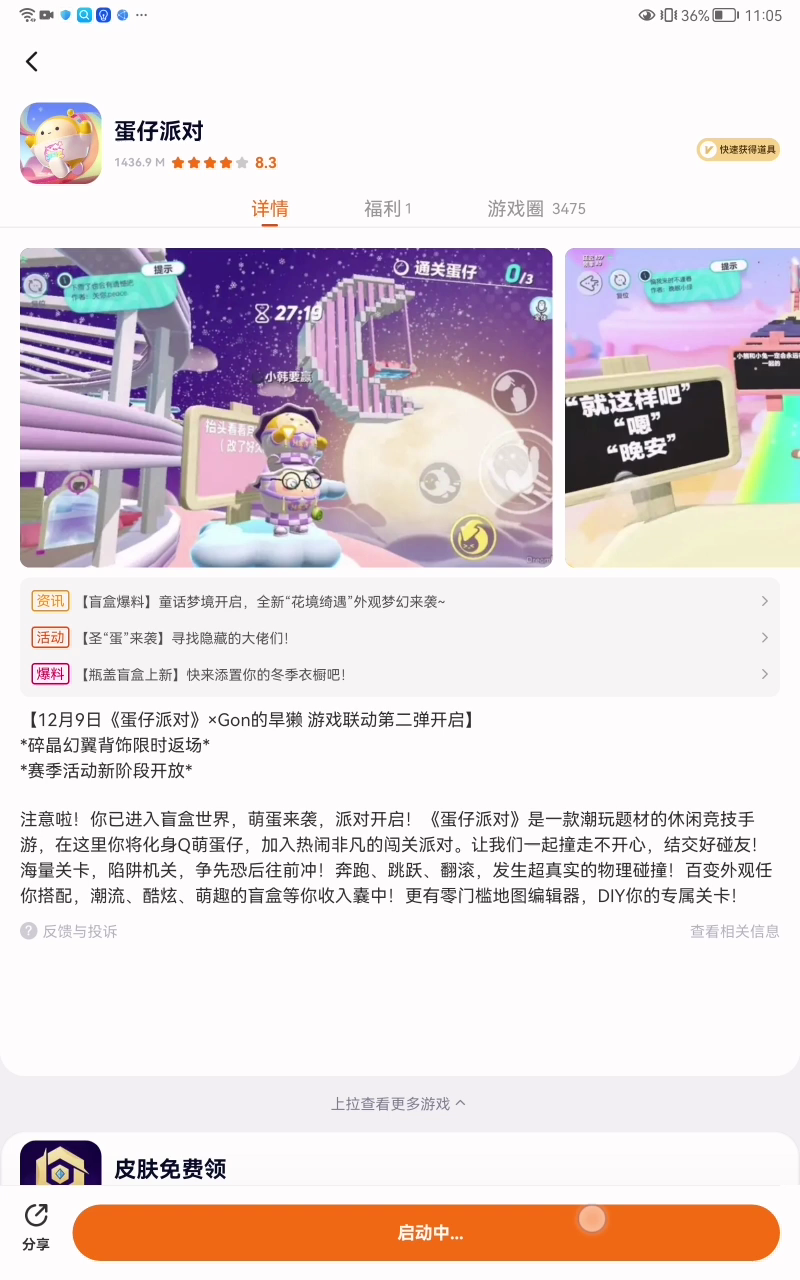
Task: Open the first gameplay screenshot with 27:19 timer
Action: click(x=286, y=407)
